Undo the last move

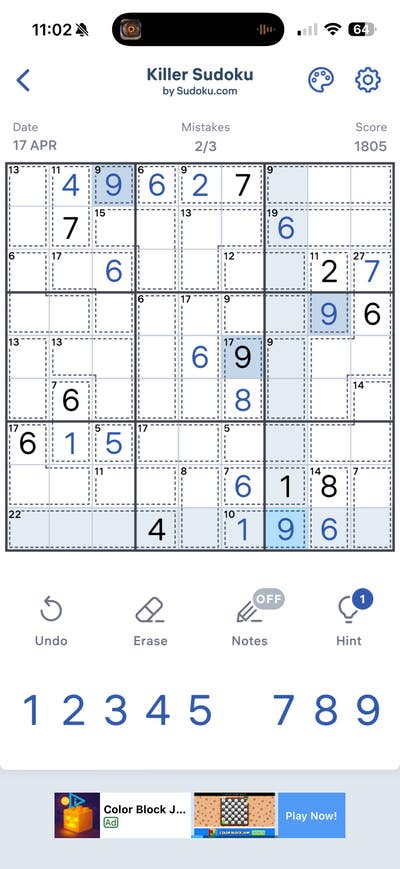[51, 621]
